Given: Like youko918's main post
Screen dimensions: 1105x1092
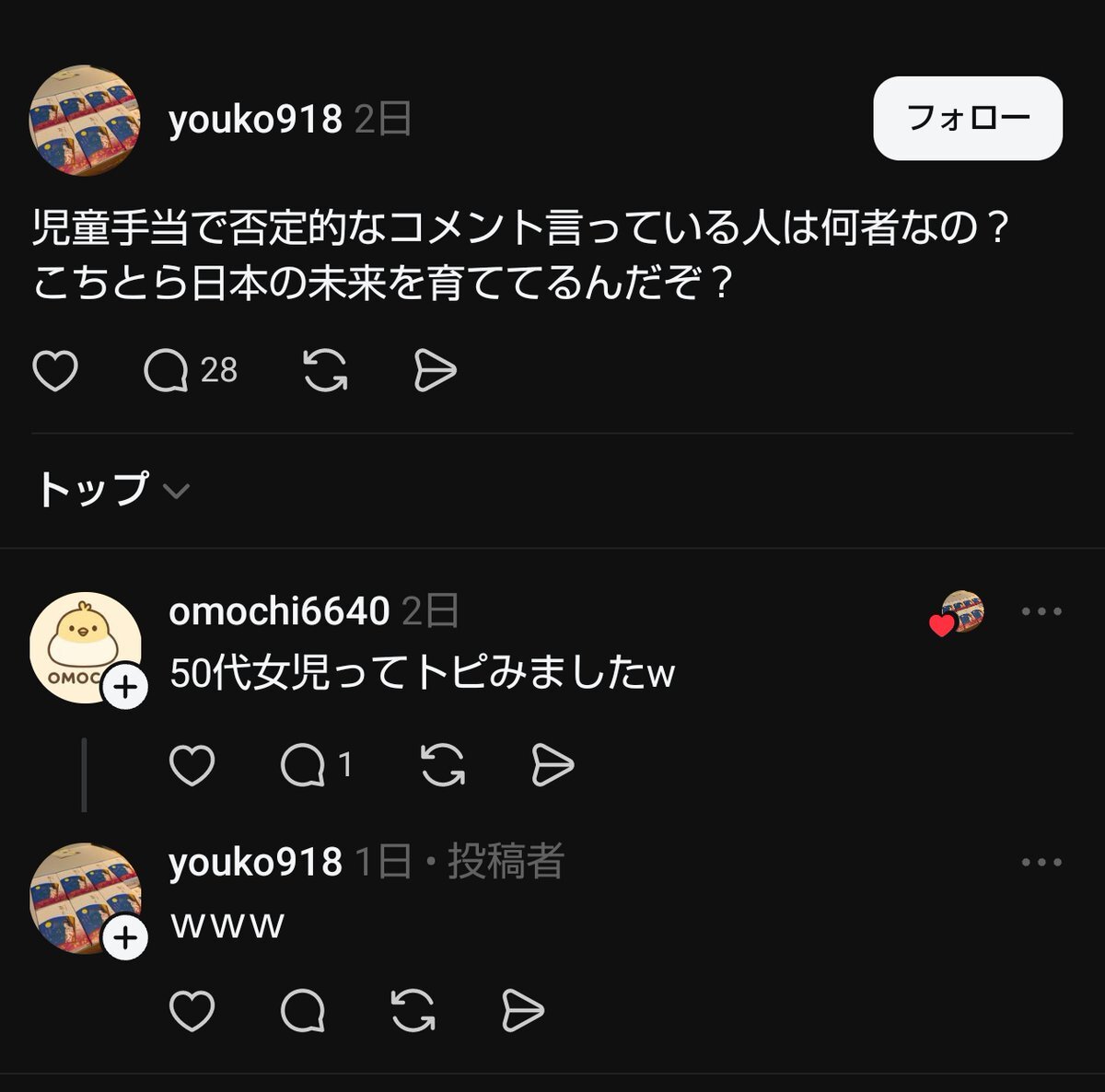Looking at the screenshot, I should point(55,371).
